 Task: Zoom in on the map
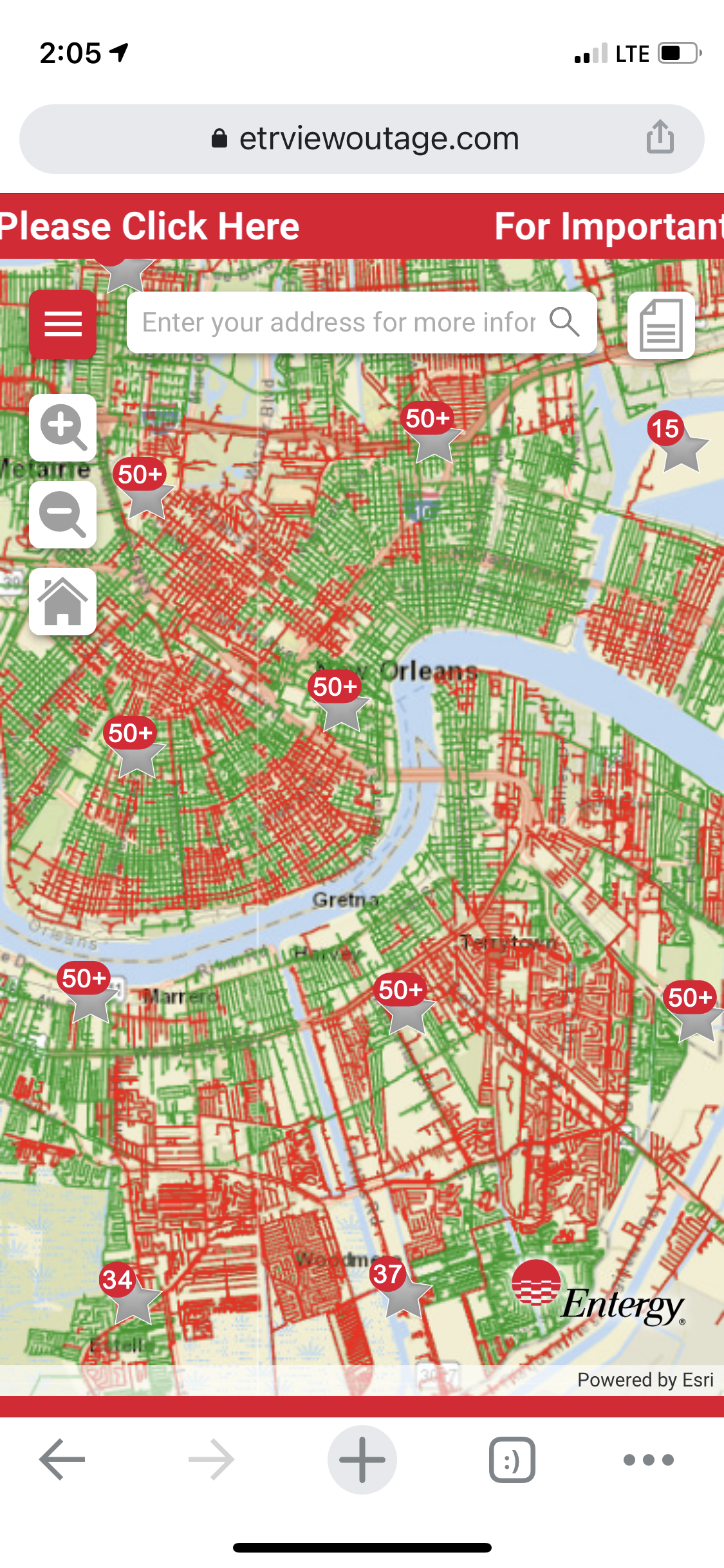tap(62, 427)
